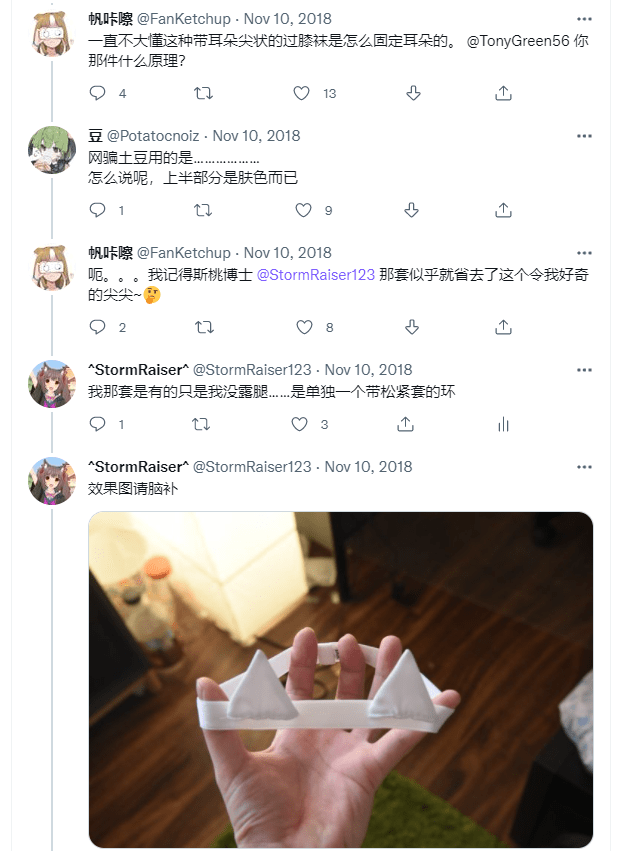Open the photo of white ear headband
Screen dimensions: 636x851
(x=341, y=678)
